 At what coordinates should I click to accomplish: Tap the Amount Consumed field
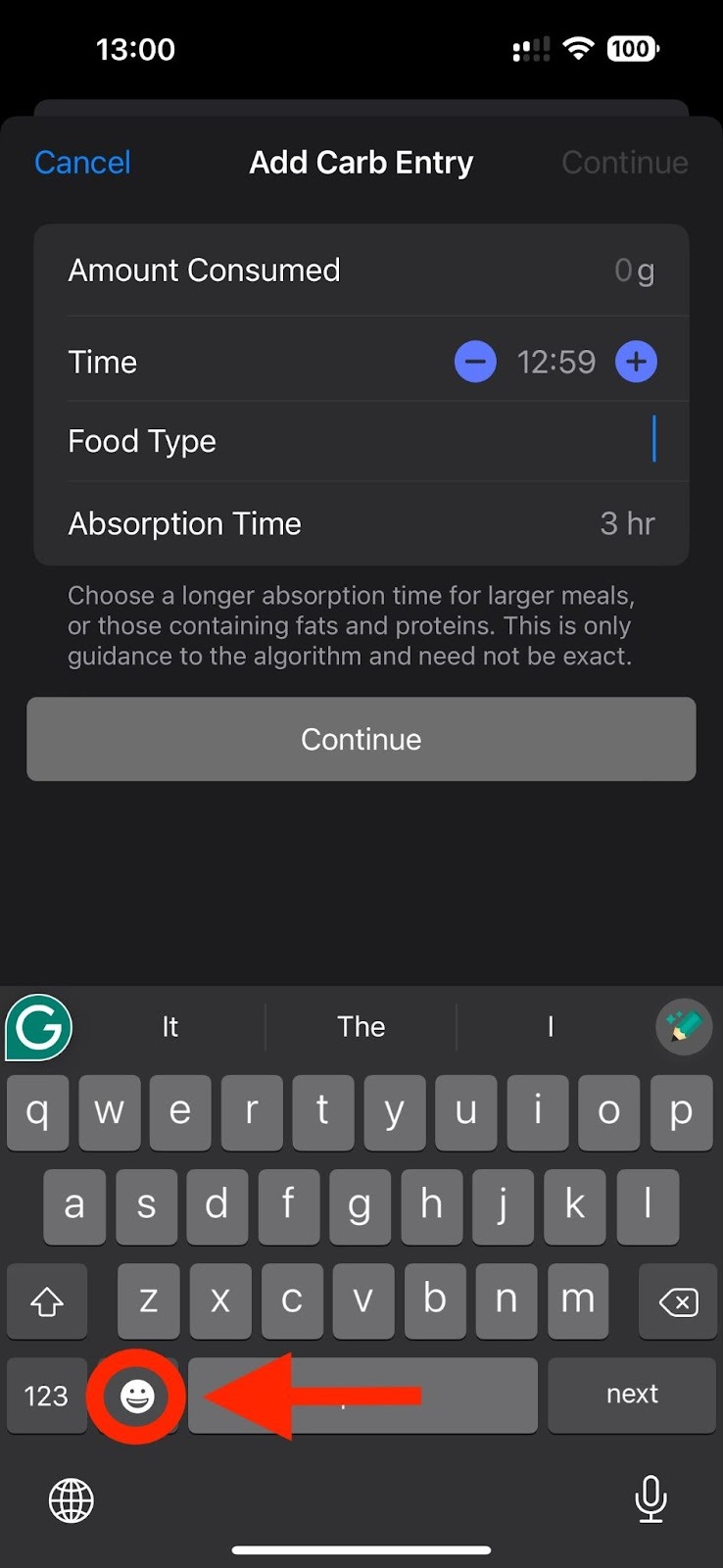pyautogui.click(x=361, y=270)
